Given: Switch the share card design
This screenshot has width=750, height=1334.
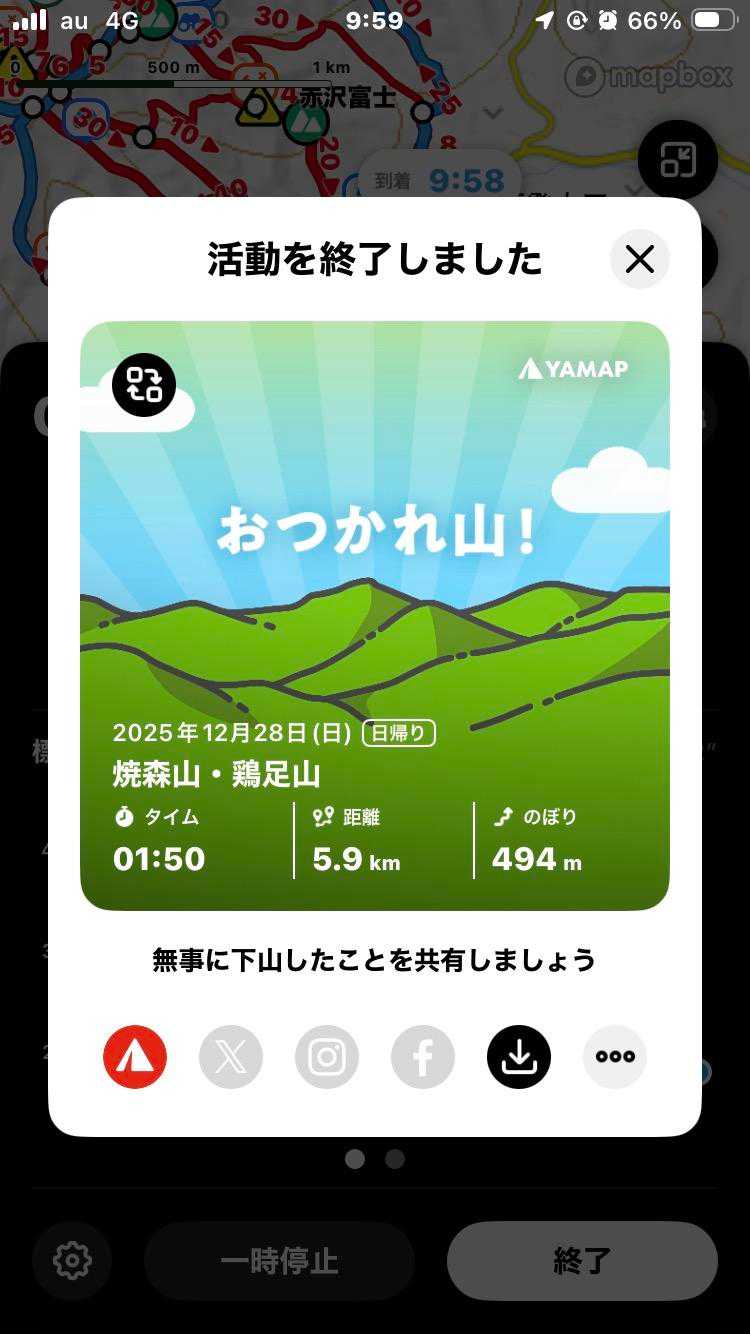Looking at the screenshot, I should [144, 385].
